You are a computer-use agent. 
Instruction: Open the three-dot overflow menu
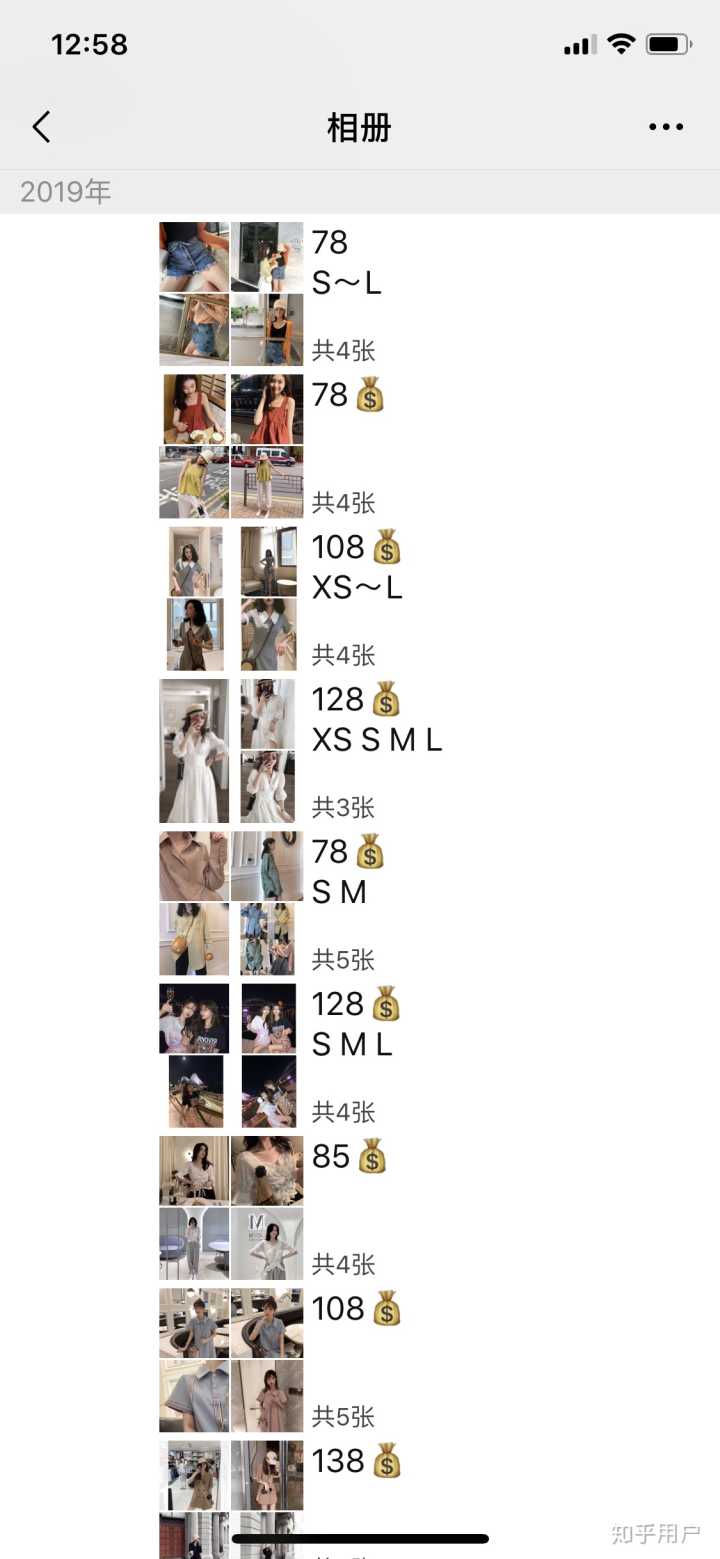pos(665,127)
